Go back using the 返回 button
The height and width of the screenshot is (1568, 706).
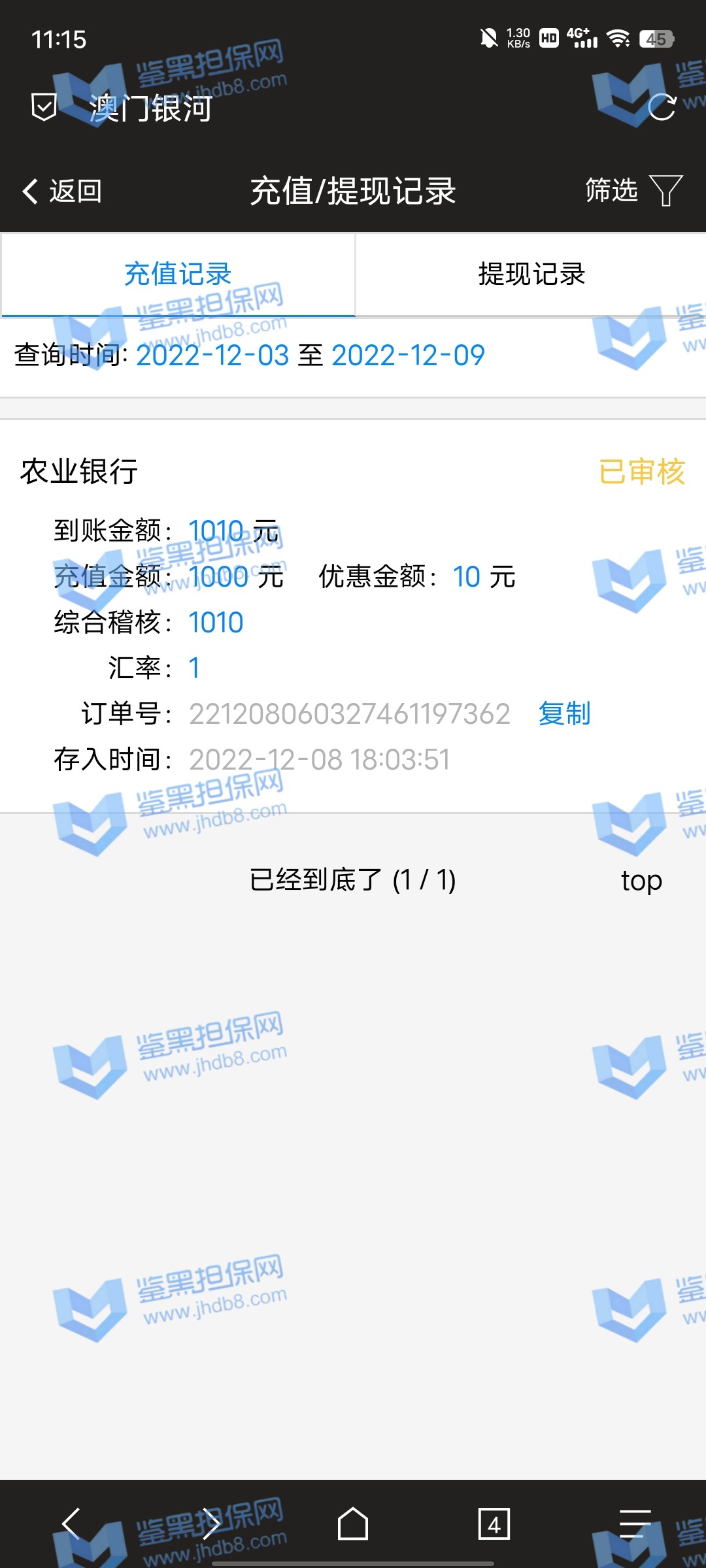(62, 191)
